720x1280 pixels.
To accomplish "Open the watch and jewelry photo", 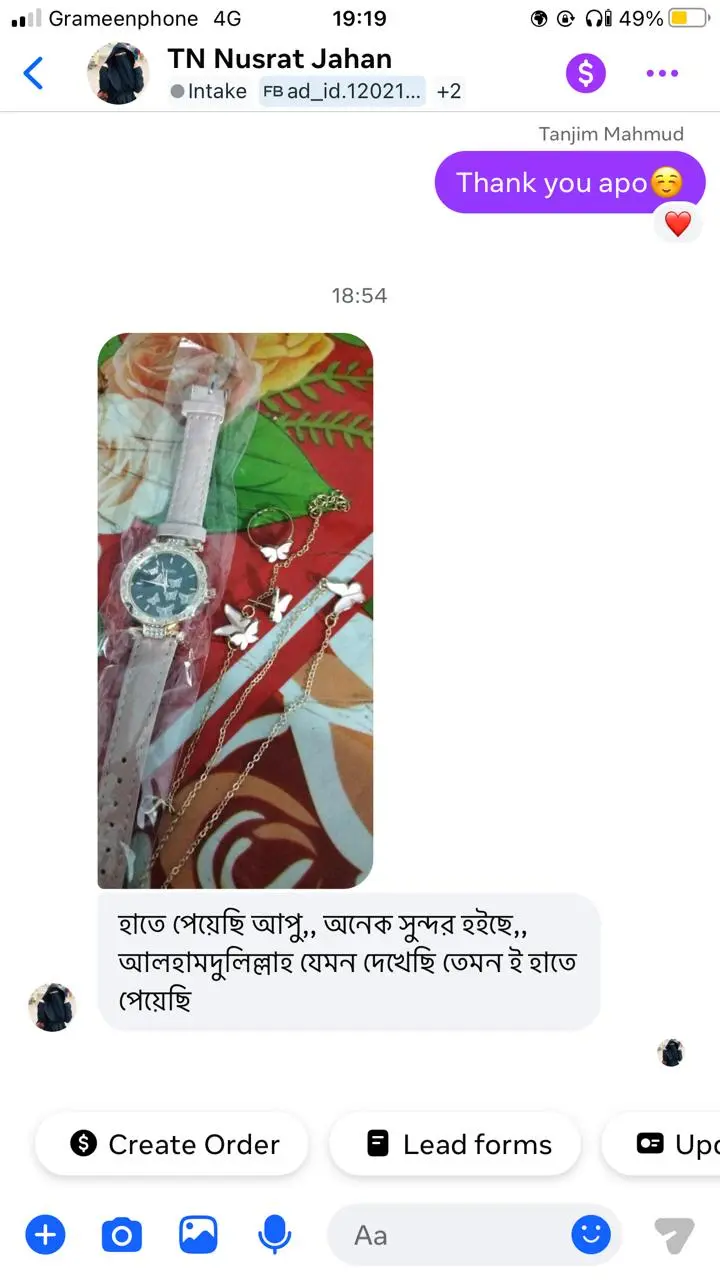I will (235, 610).
